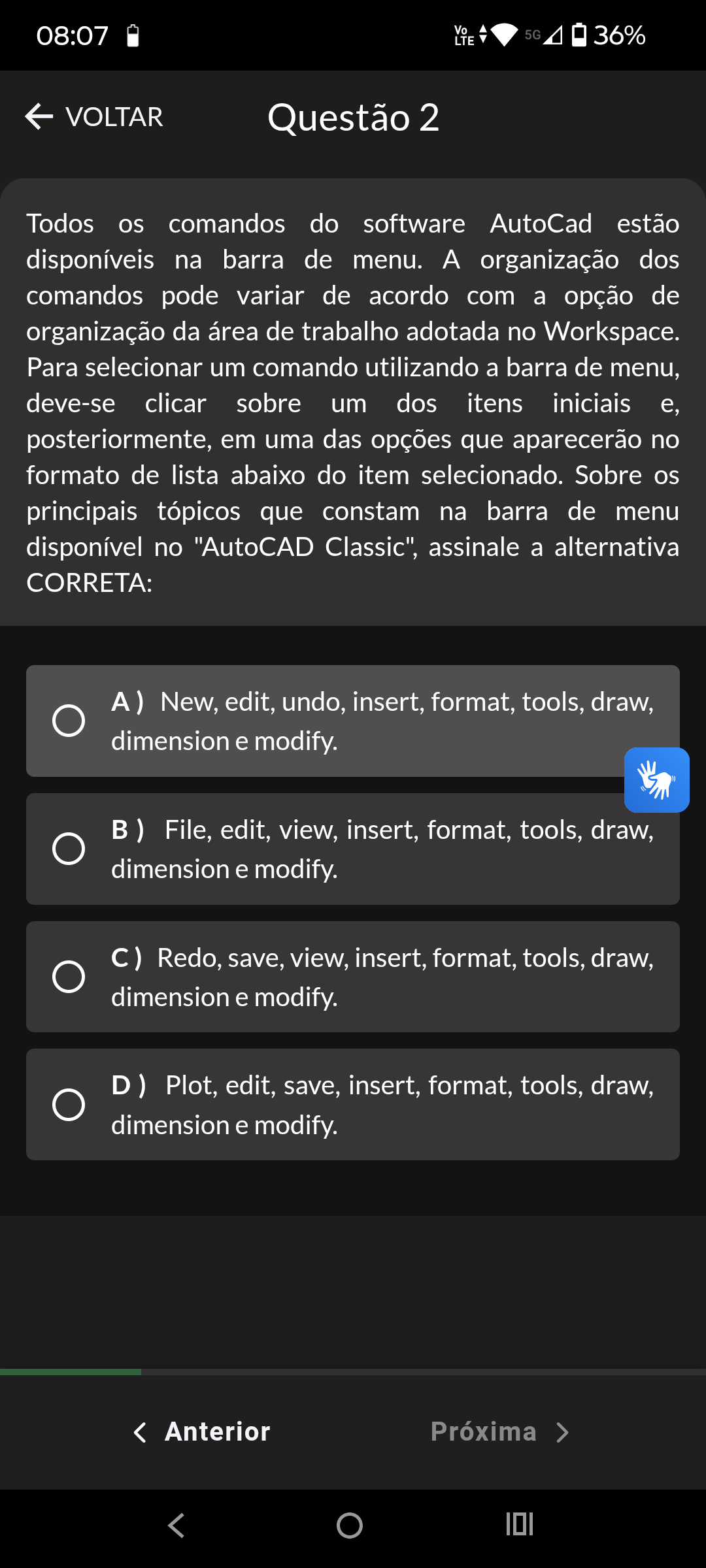The height and width of the screenshot is (1568, 706).
Task: Pick answer C starting with Redo, save, view
Action: 353,977
